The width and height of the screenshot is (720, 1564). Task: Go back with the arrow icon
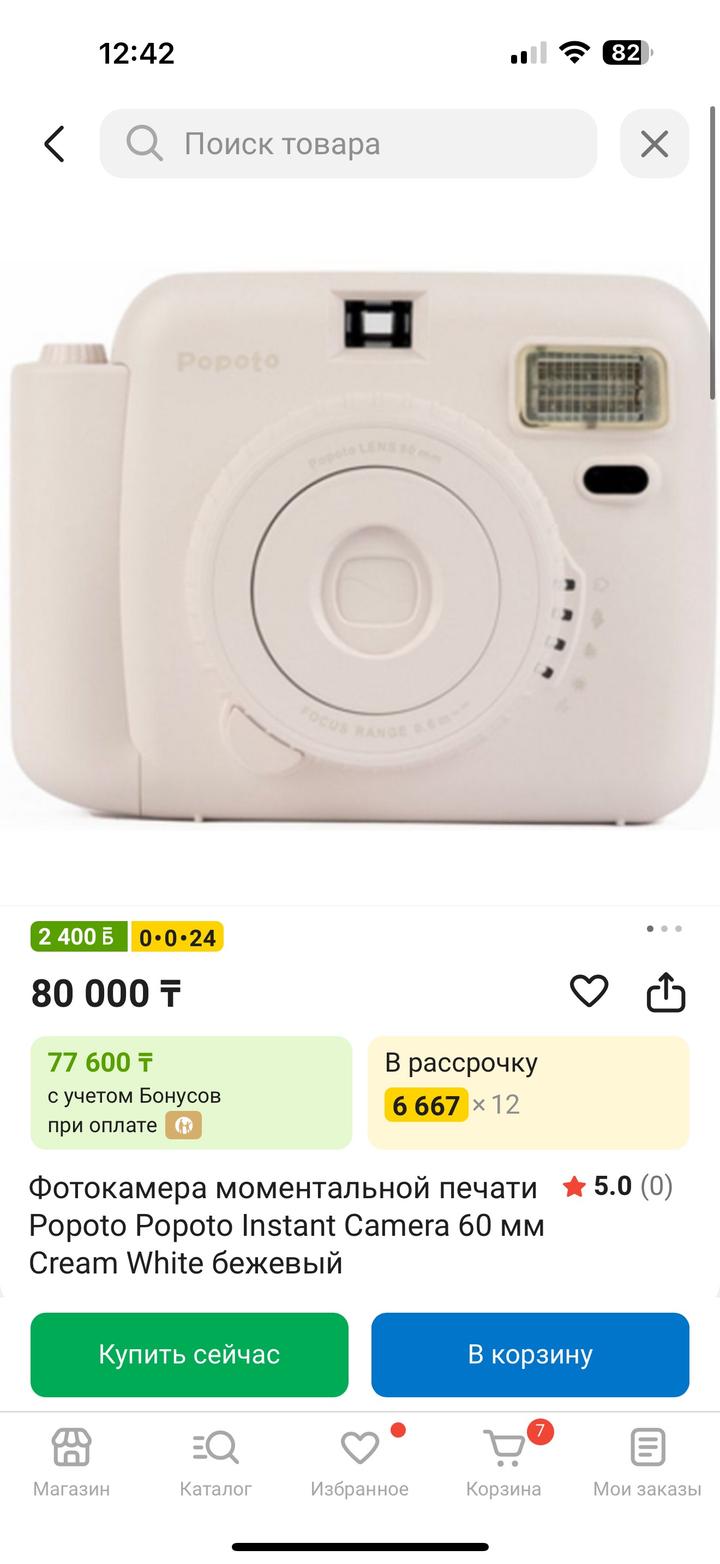[54, 144]
